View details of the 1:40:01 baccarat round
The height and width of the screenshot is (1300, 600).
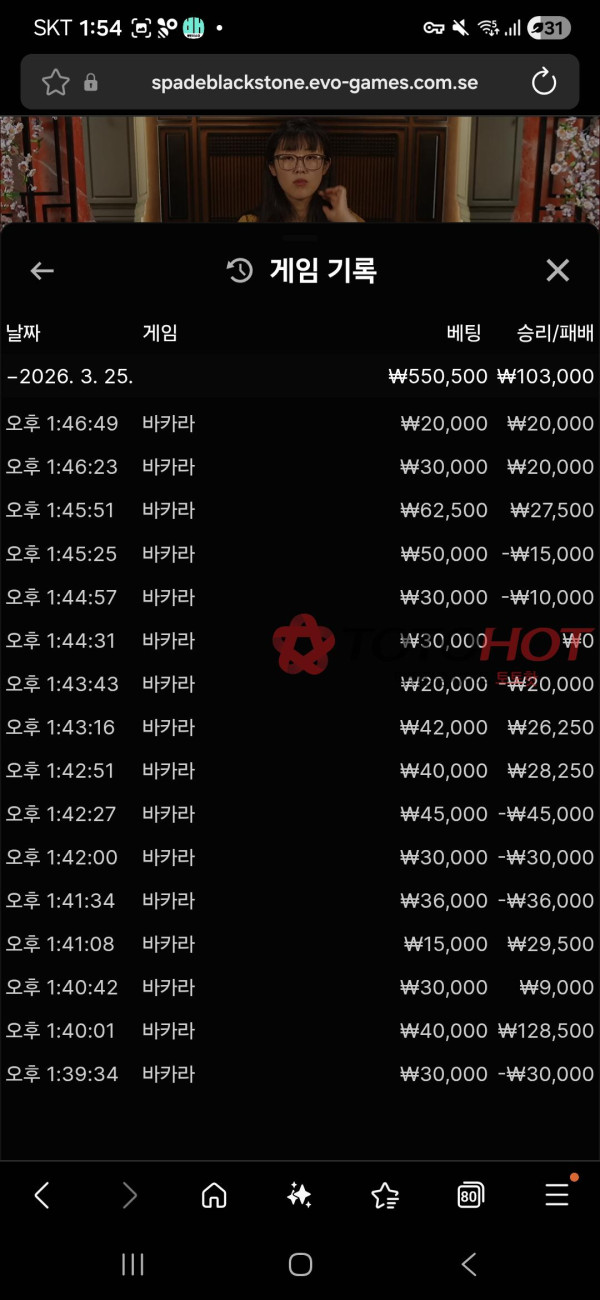[300, 1031]
